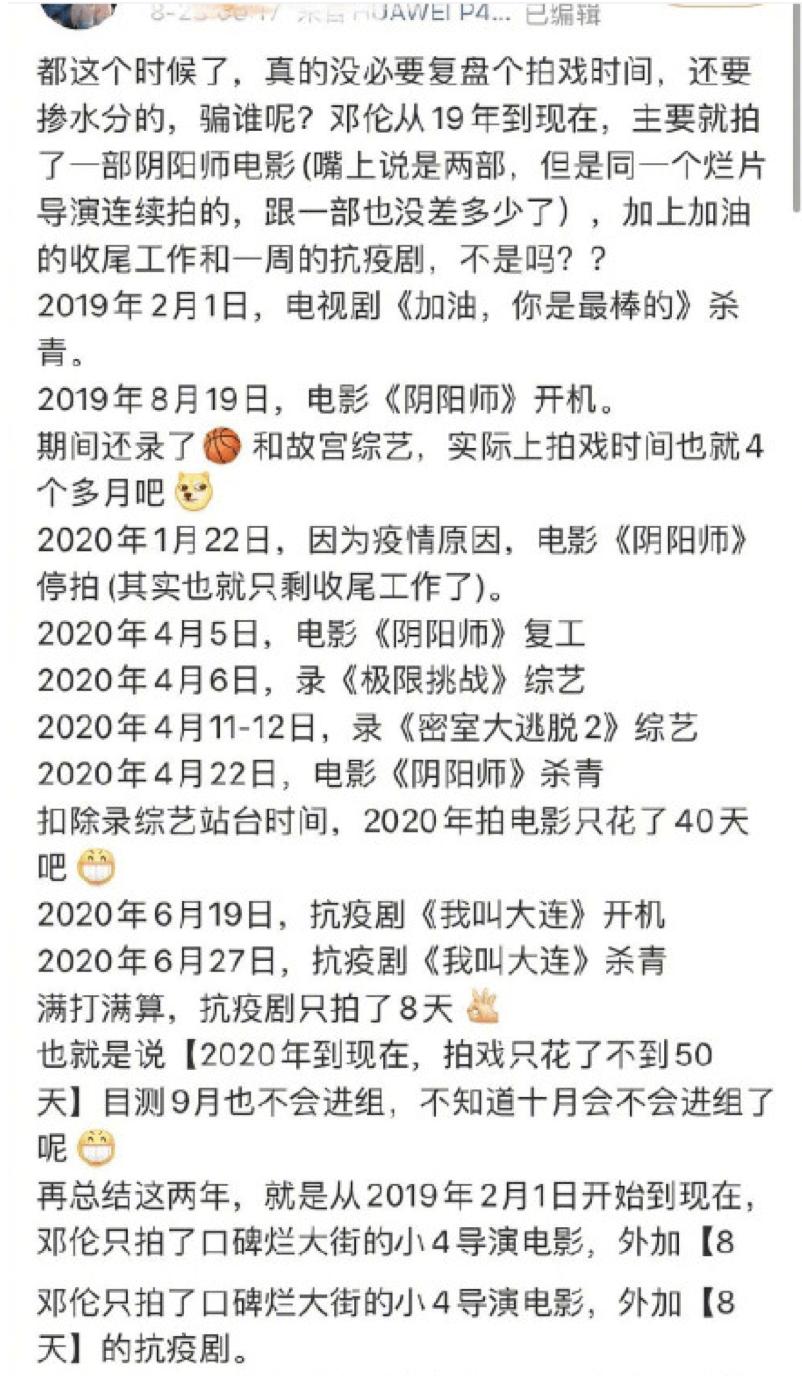The image size is (802, 1376).
Task: Open the post author's profile avatar
Action: 78,10
